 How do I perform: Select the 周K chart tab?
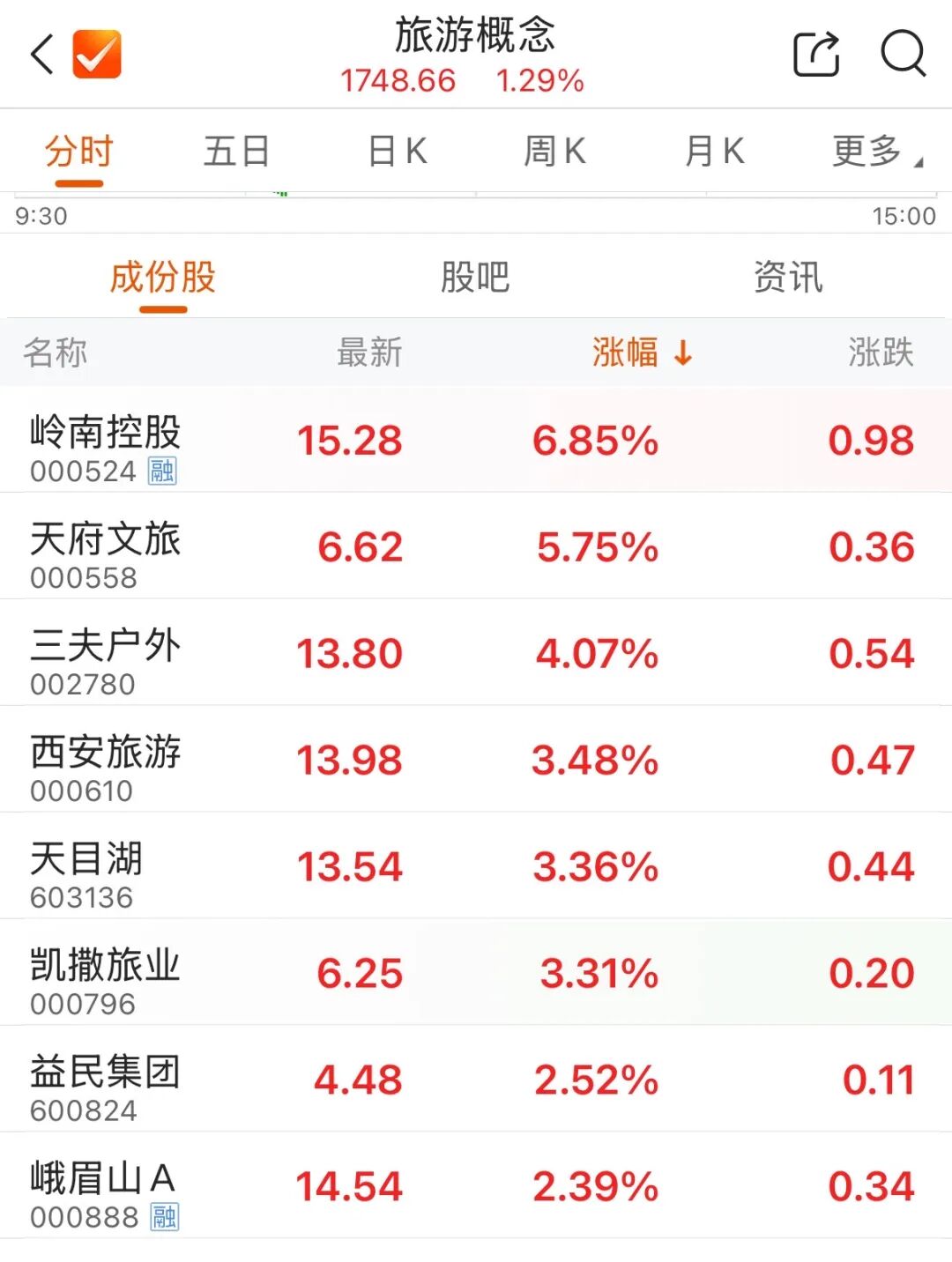click(x=554, y=152)
